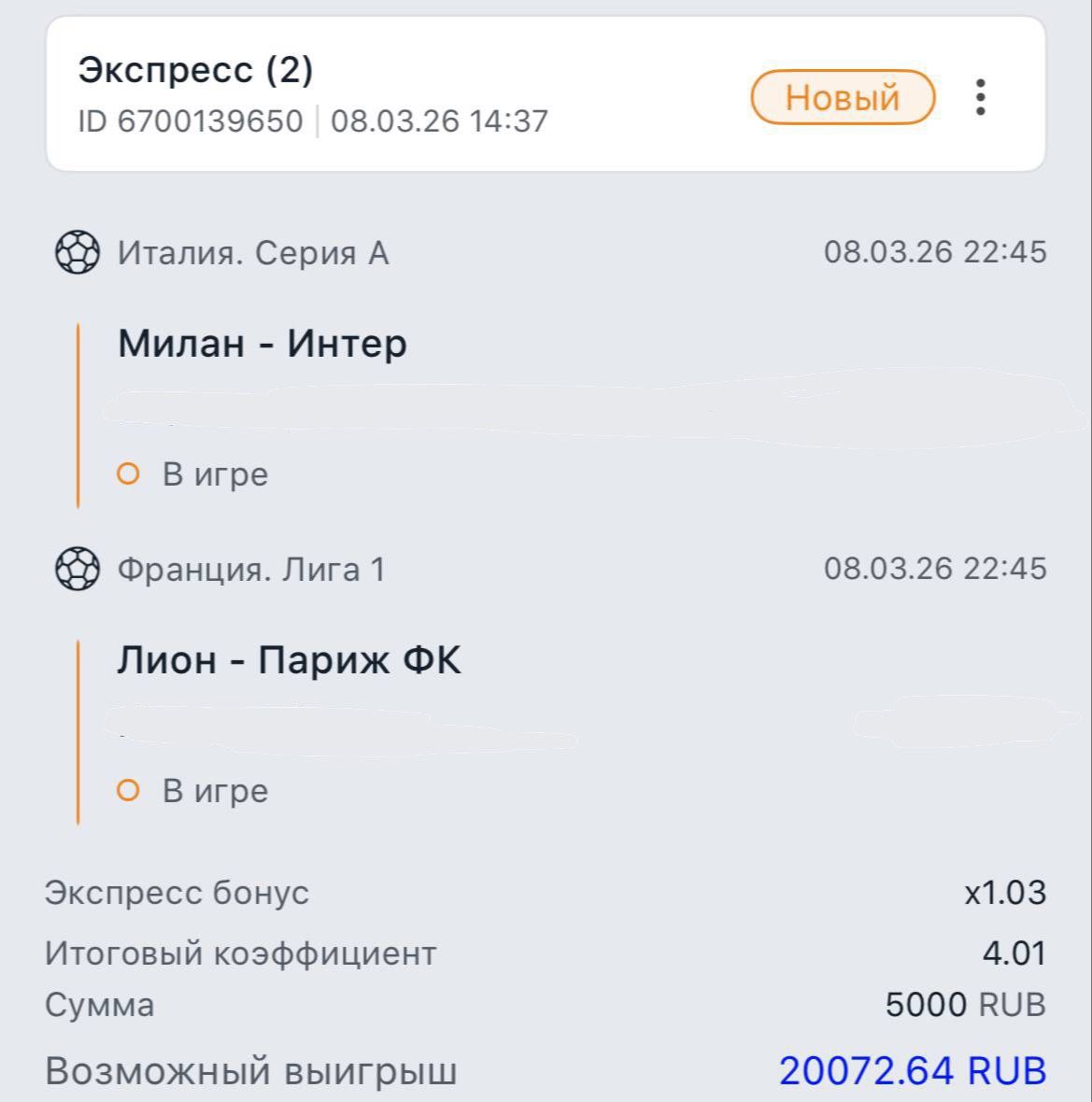
Task: Open the Милан - Интер match
Action: (262, 344)
